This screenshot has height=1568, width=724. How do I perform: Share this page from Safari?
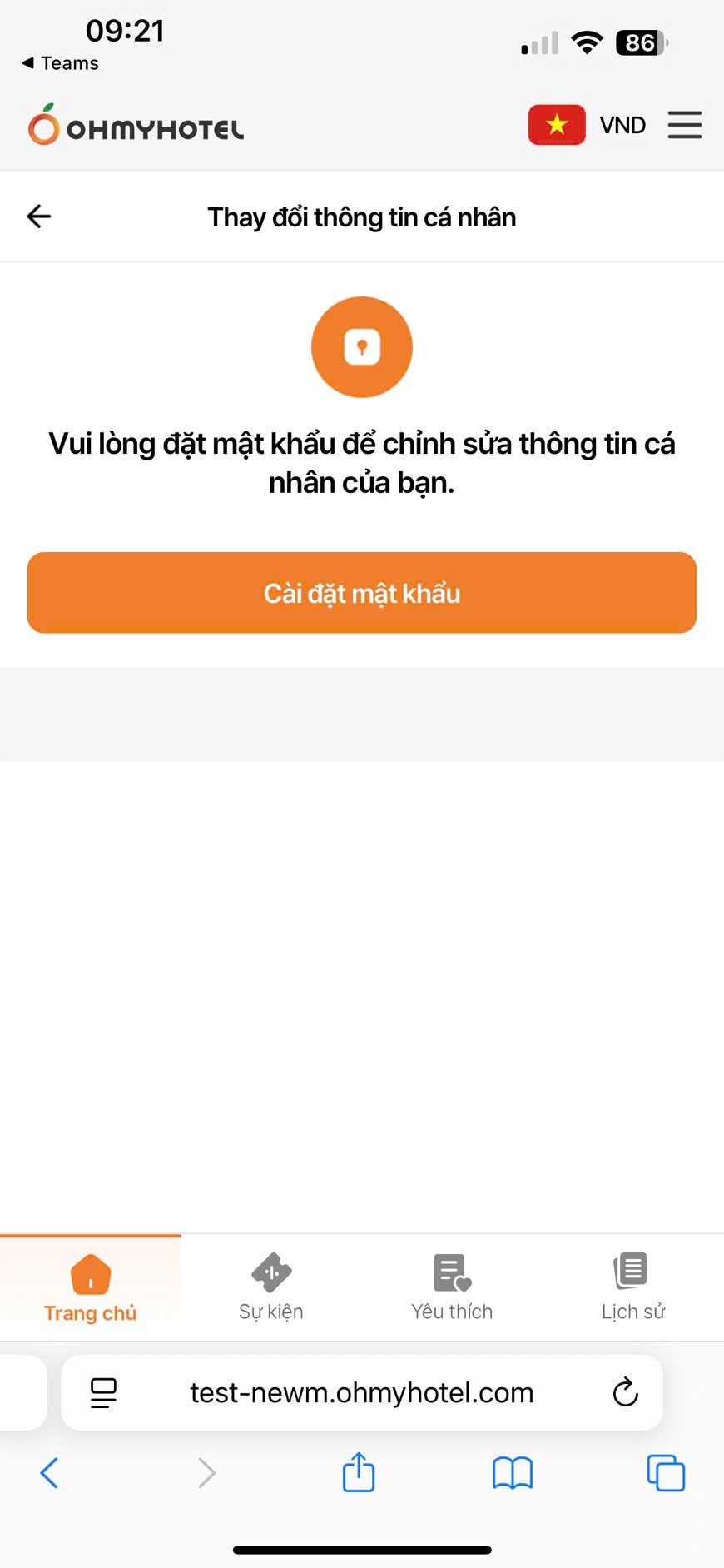[359, 1472]
